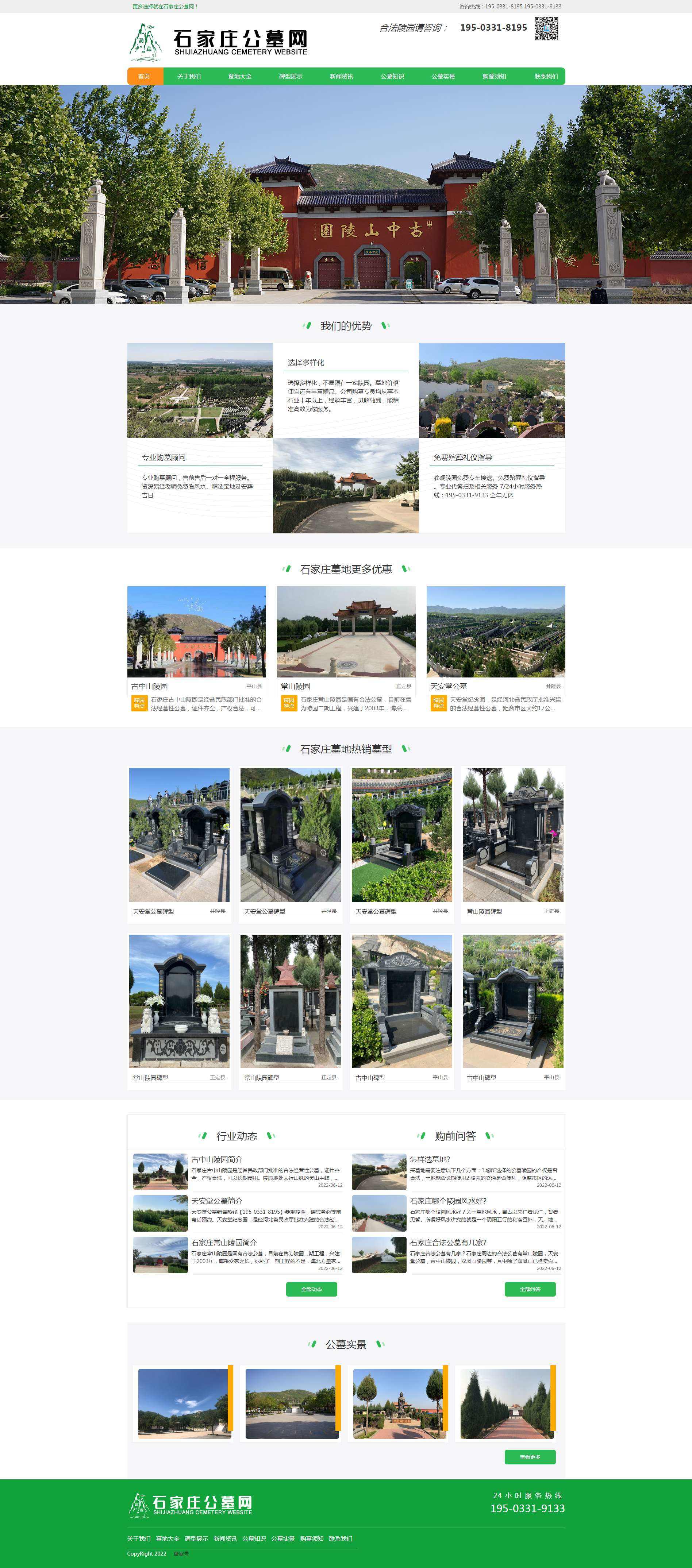
Task: Tap 查看更多 under 公墓实景
Action: 530,1457
